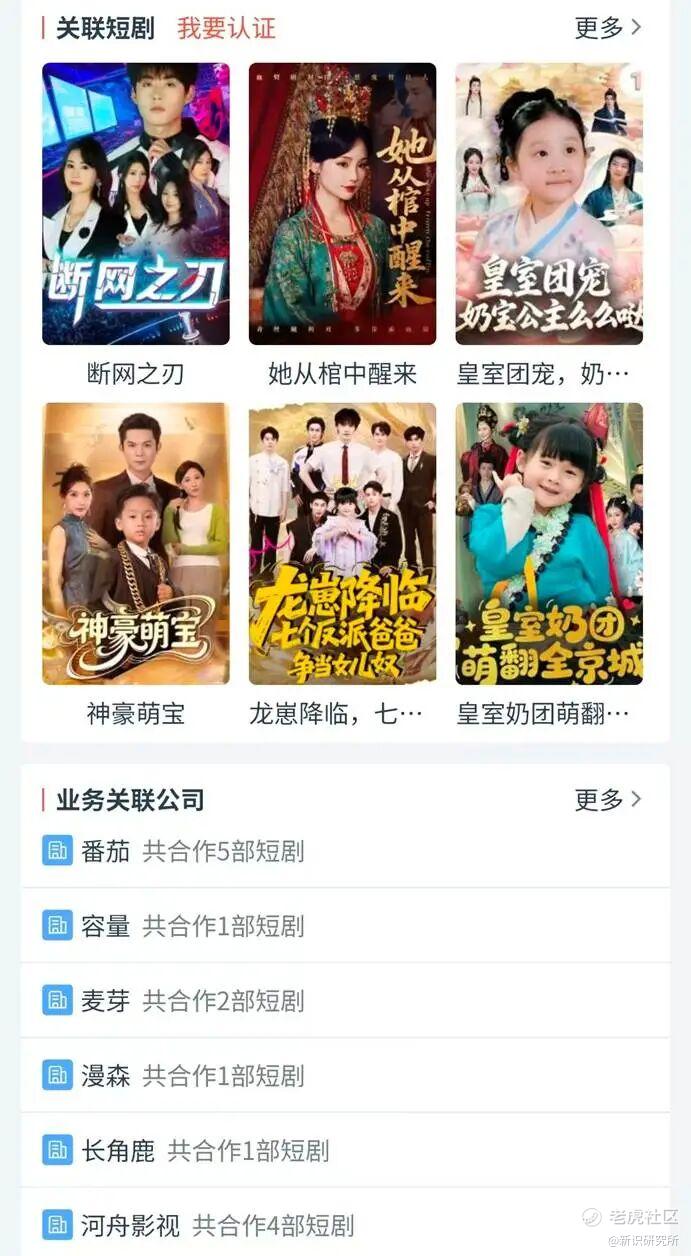
Task: Open the 龙崽降临 short drama
Action: point(342,544)
